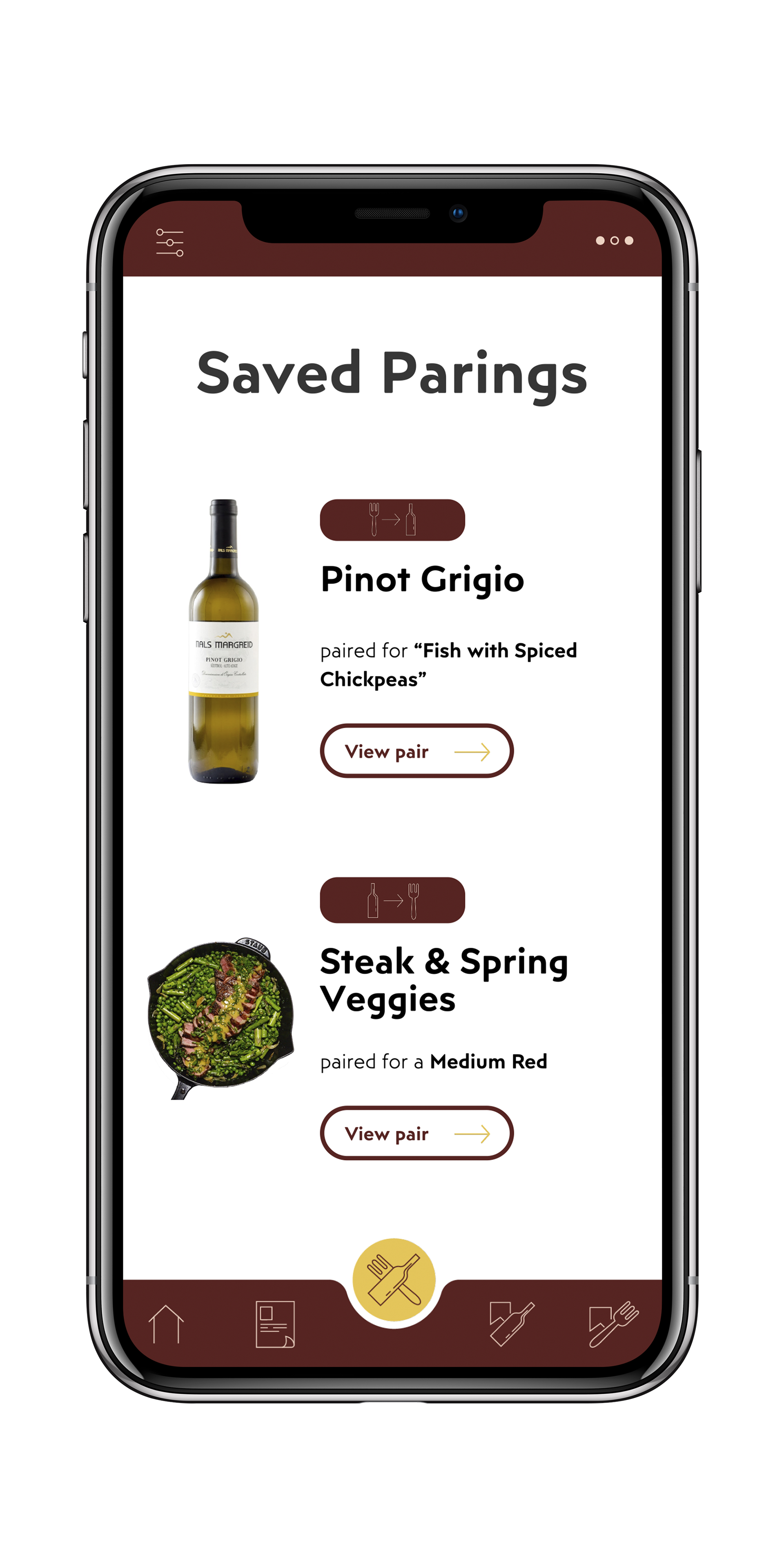Image resolution: width=784 pixels, height=1568 pixels.
Task: Tap the wine-to-food badge above Steak & Spring Veggies
Action: click(x=392, y=900)
